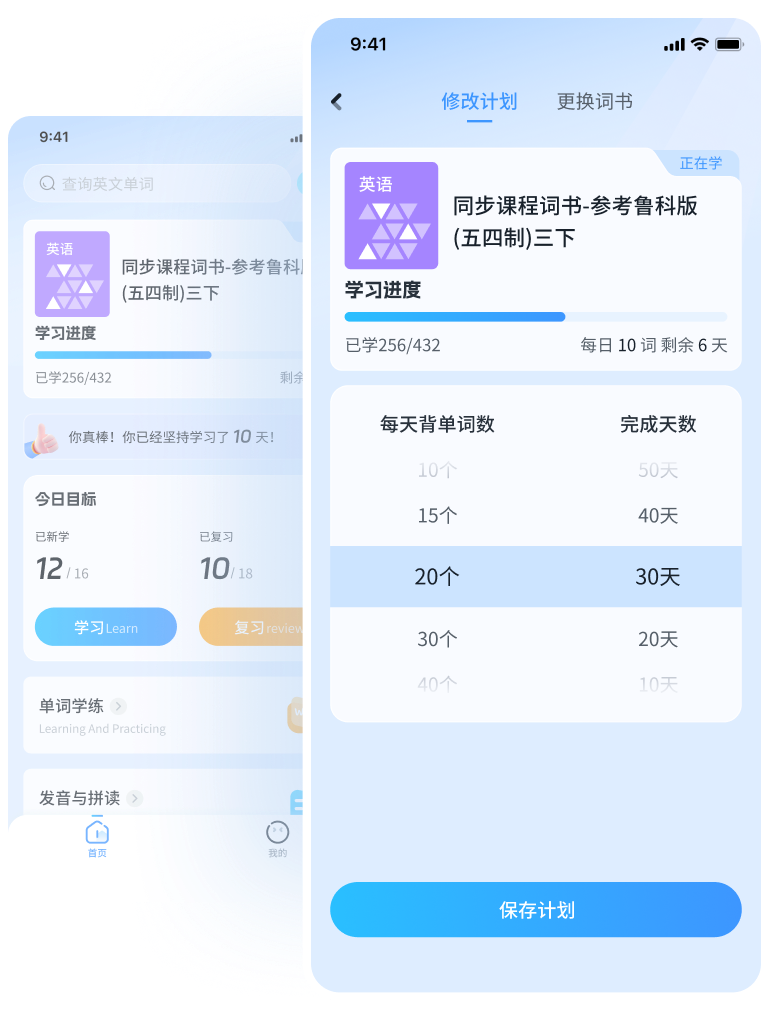Click the 学习进度 progress bar
Screen dimensions: 769x1010
[535, 316]
